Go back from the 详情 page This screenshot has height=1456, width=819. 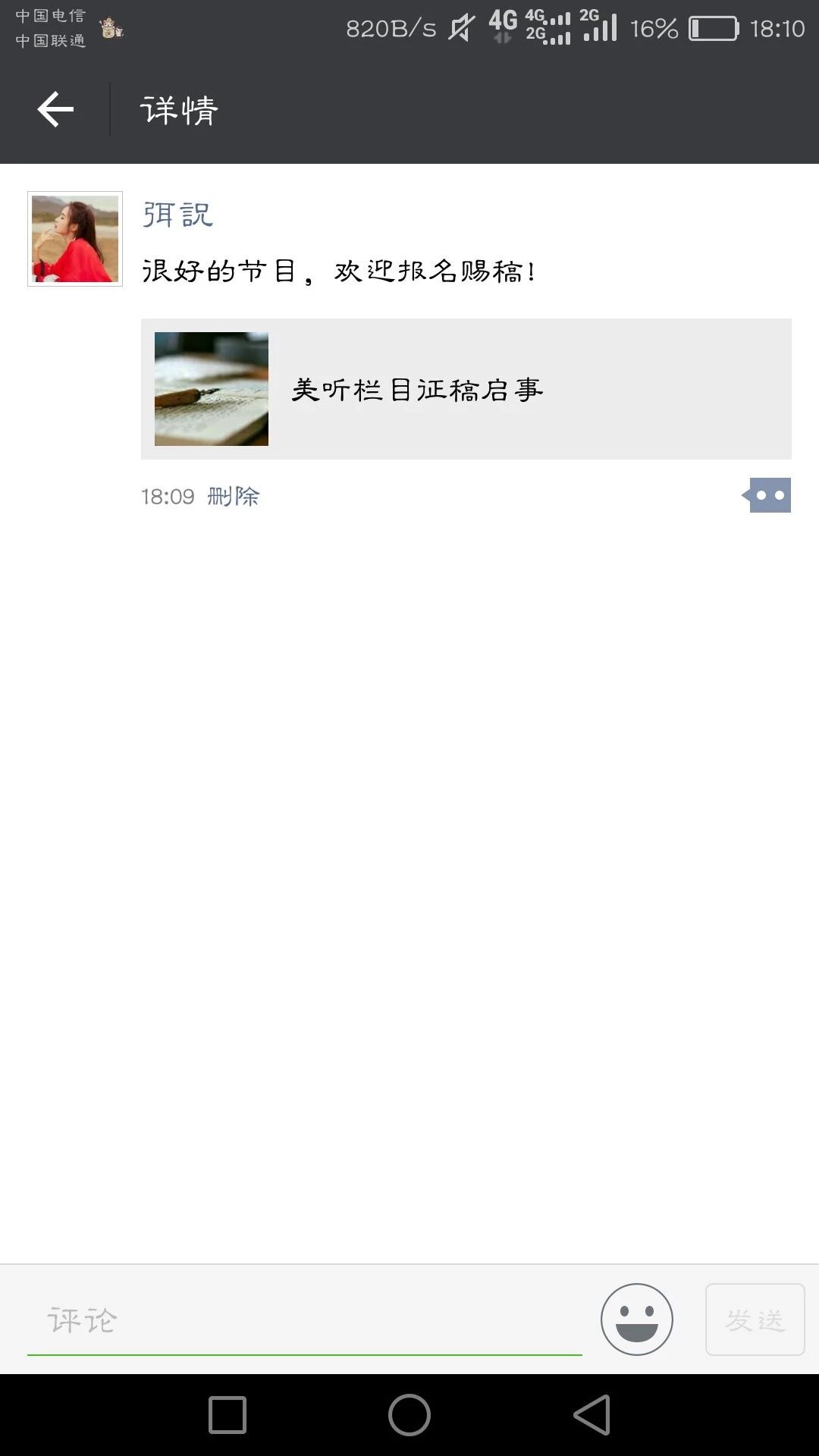click(55, 109)
